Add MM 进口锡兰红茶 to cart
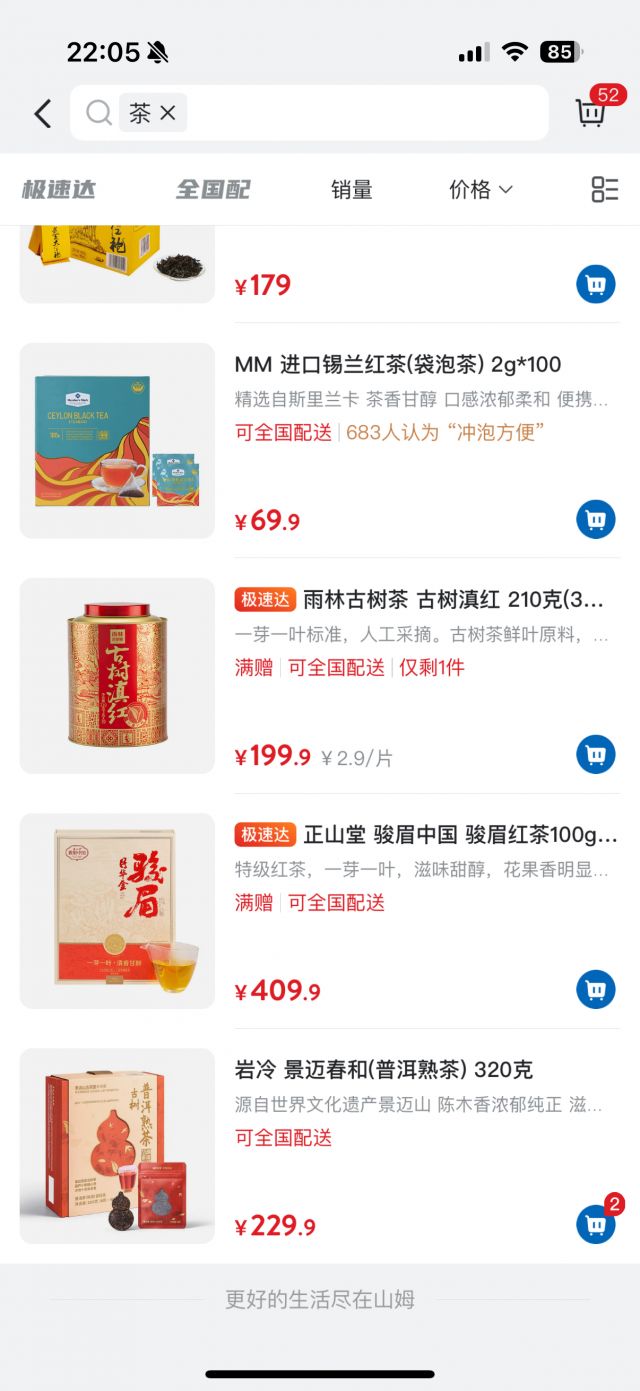640x1391 pixels. pyautogui.click(x=596, y=519)
